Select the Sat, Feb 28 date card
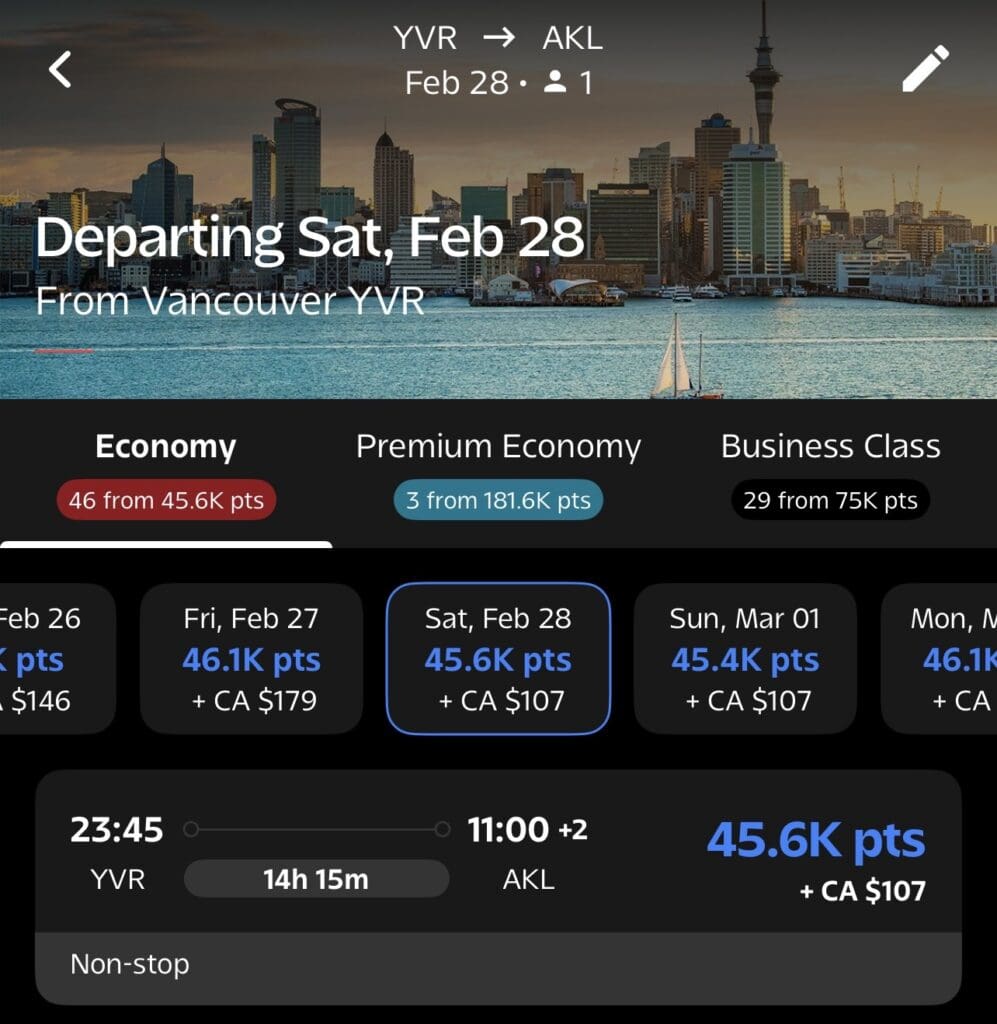Screen dimensions: 997x1024 (498, 659)
